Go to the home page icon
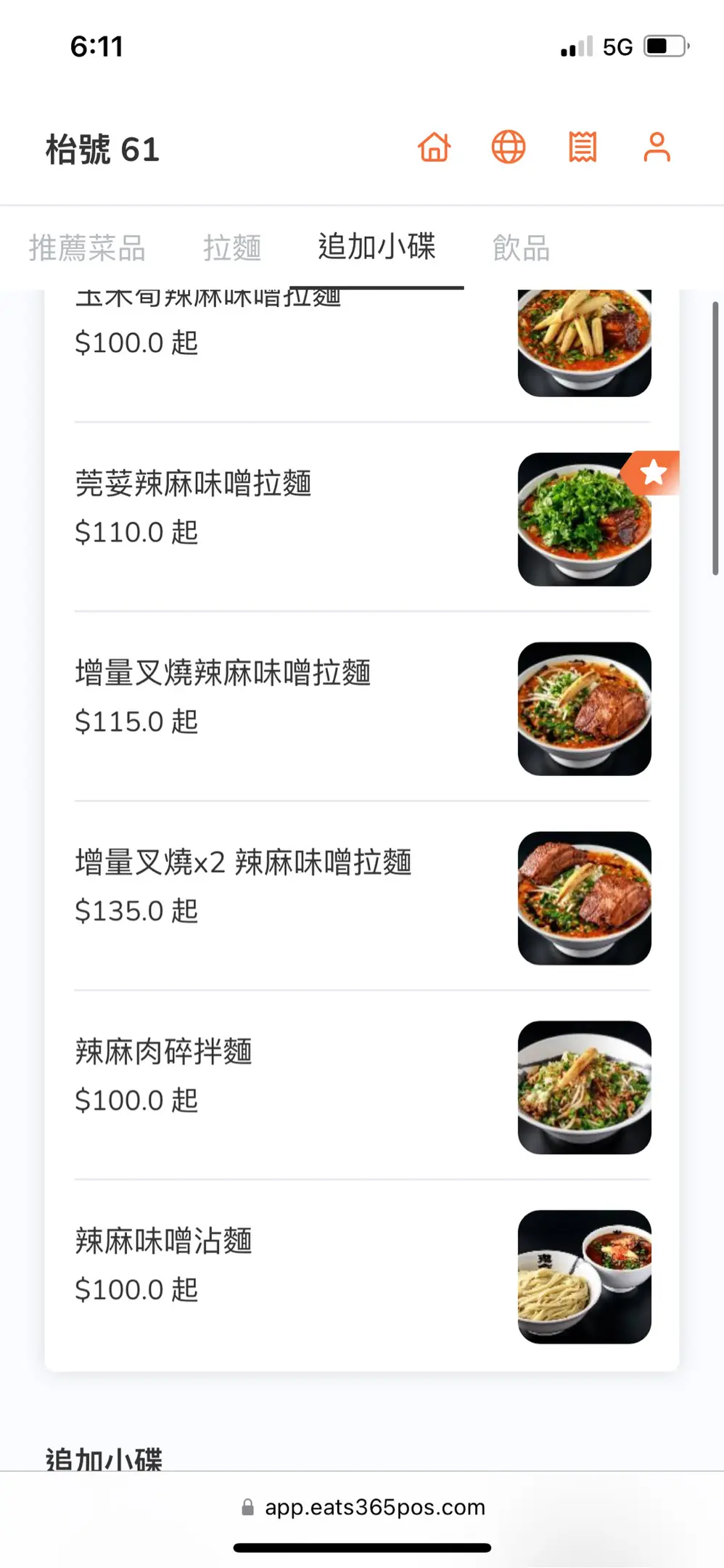 pyautogui.click(x=434, y=147)
